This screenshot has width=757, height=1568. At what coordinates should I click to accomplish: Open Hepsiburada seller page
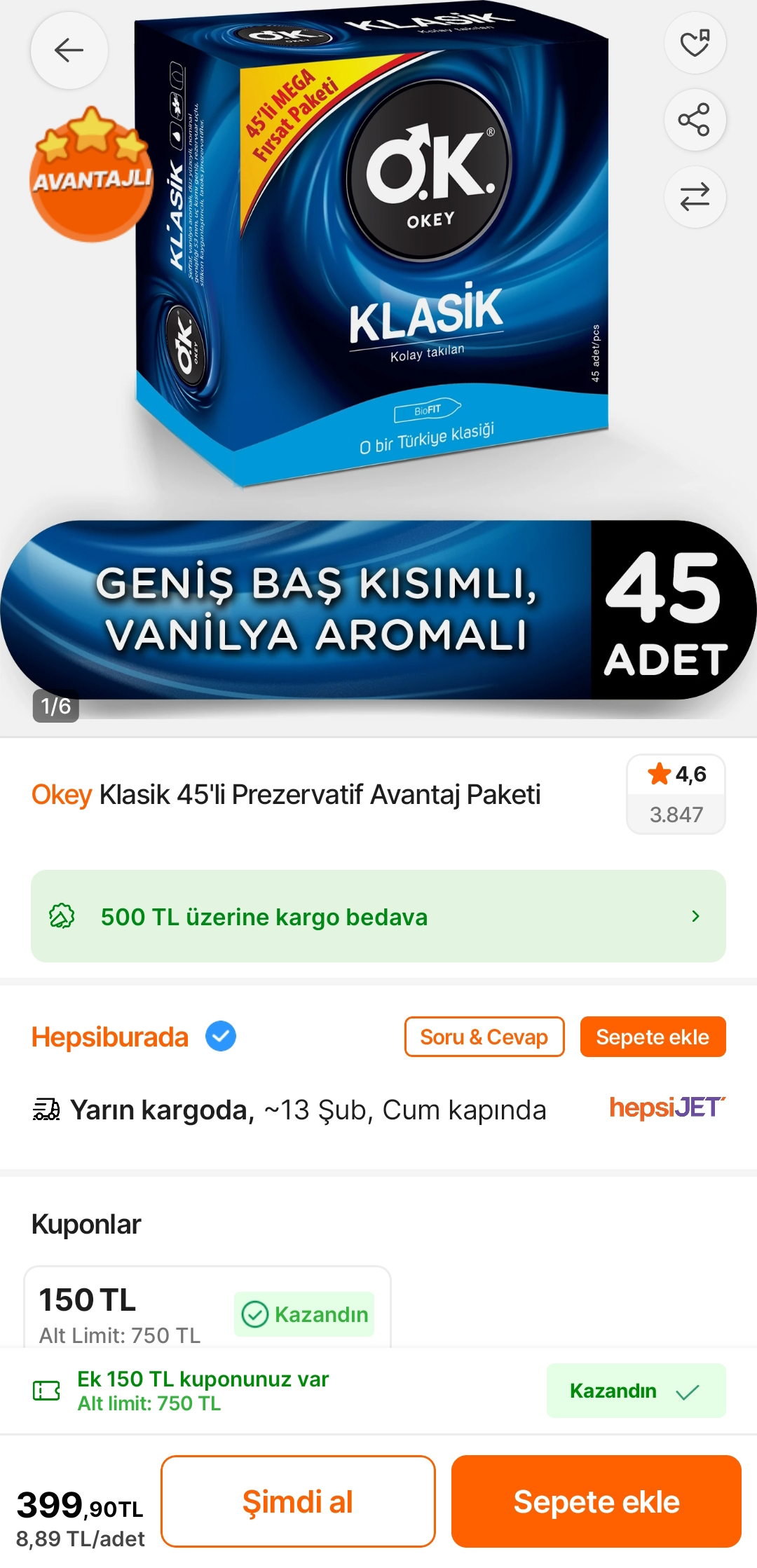coord(110,1037)
